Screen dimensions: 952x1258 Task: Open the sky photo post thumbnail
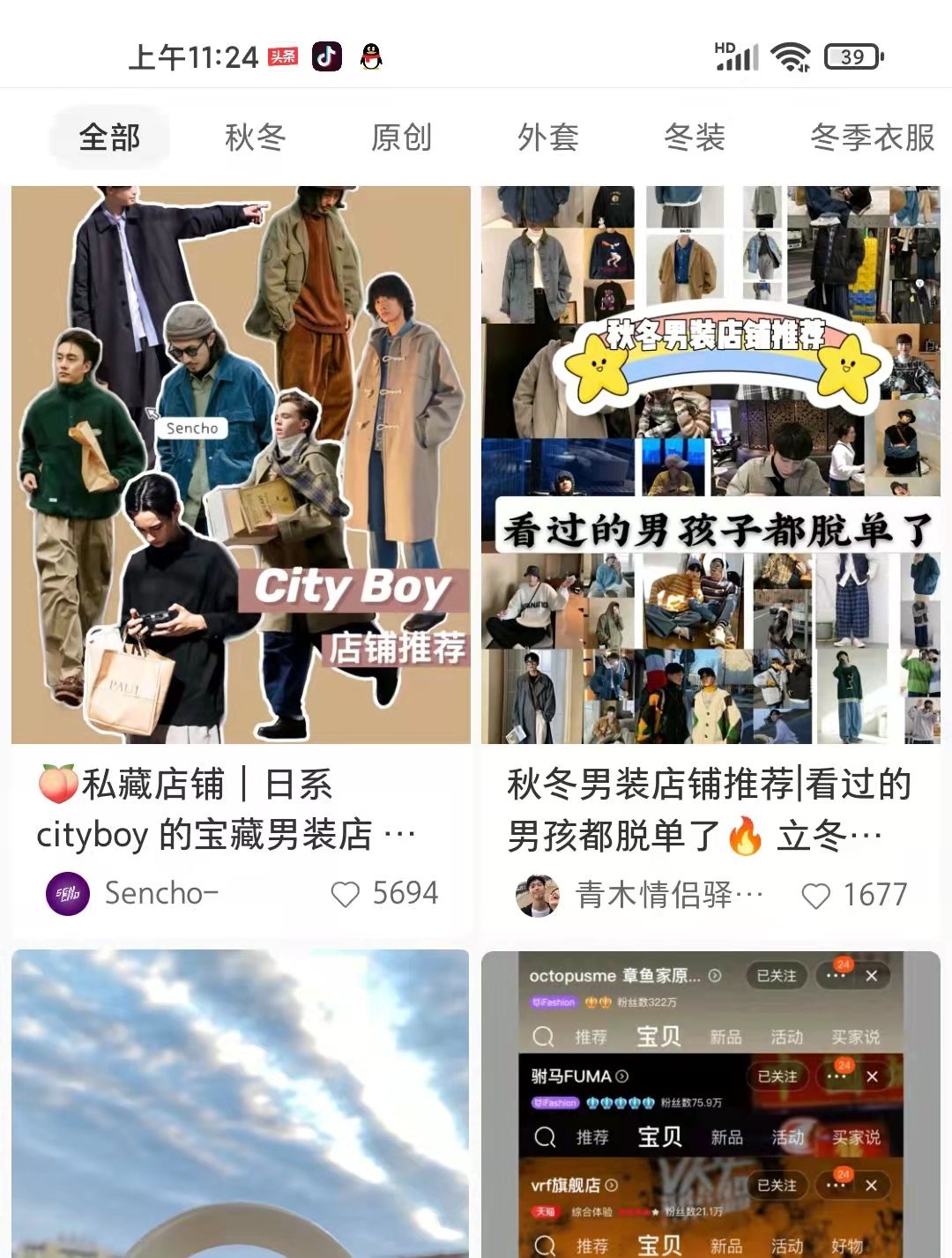coord(239,1102)
